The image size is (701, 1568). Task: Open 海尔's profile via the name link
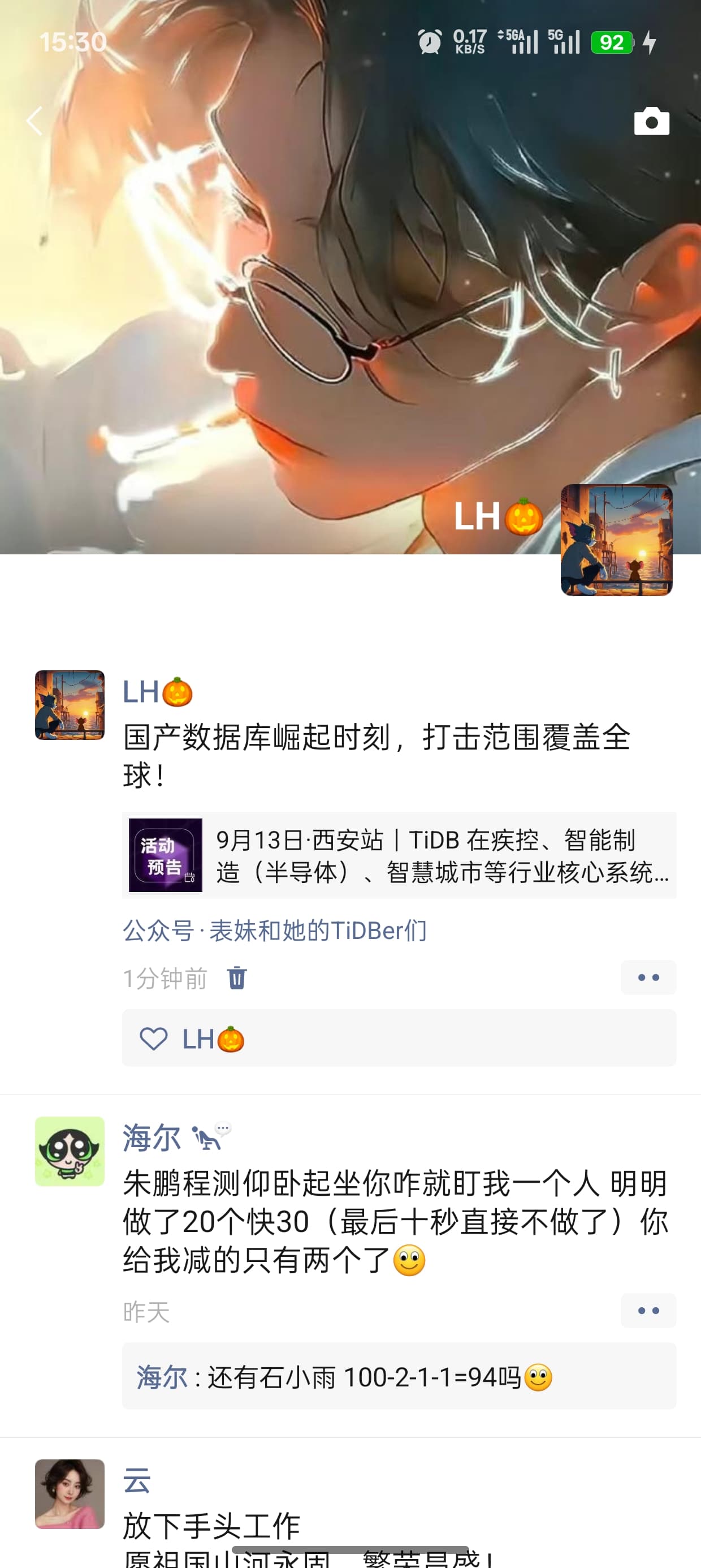(x=152, y=1137)
